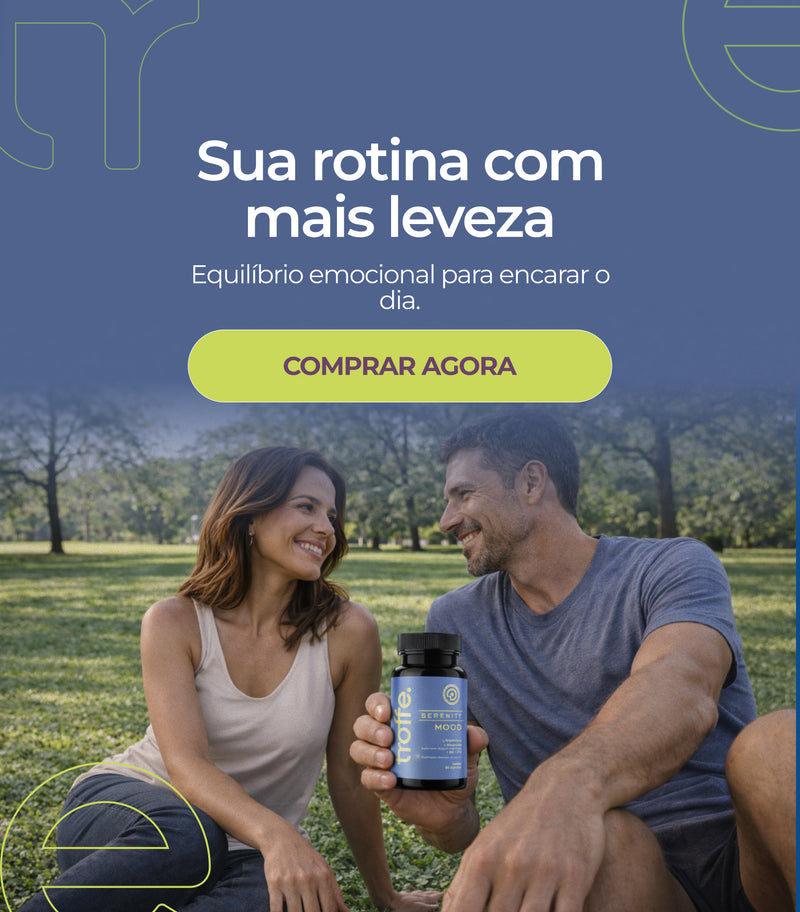Tap the COMPRAR AGORA button
Image resolution: width=800 pixels, height=912 pixels.
pos(400,366)
